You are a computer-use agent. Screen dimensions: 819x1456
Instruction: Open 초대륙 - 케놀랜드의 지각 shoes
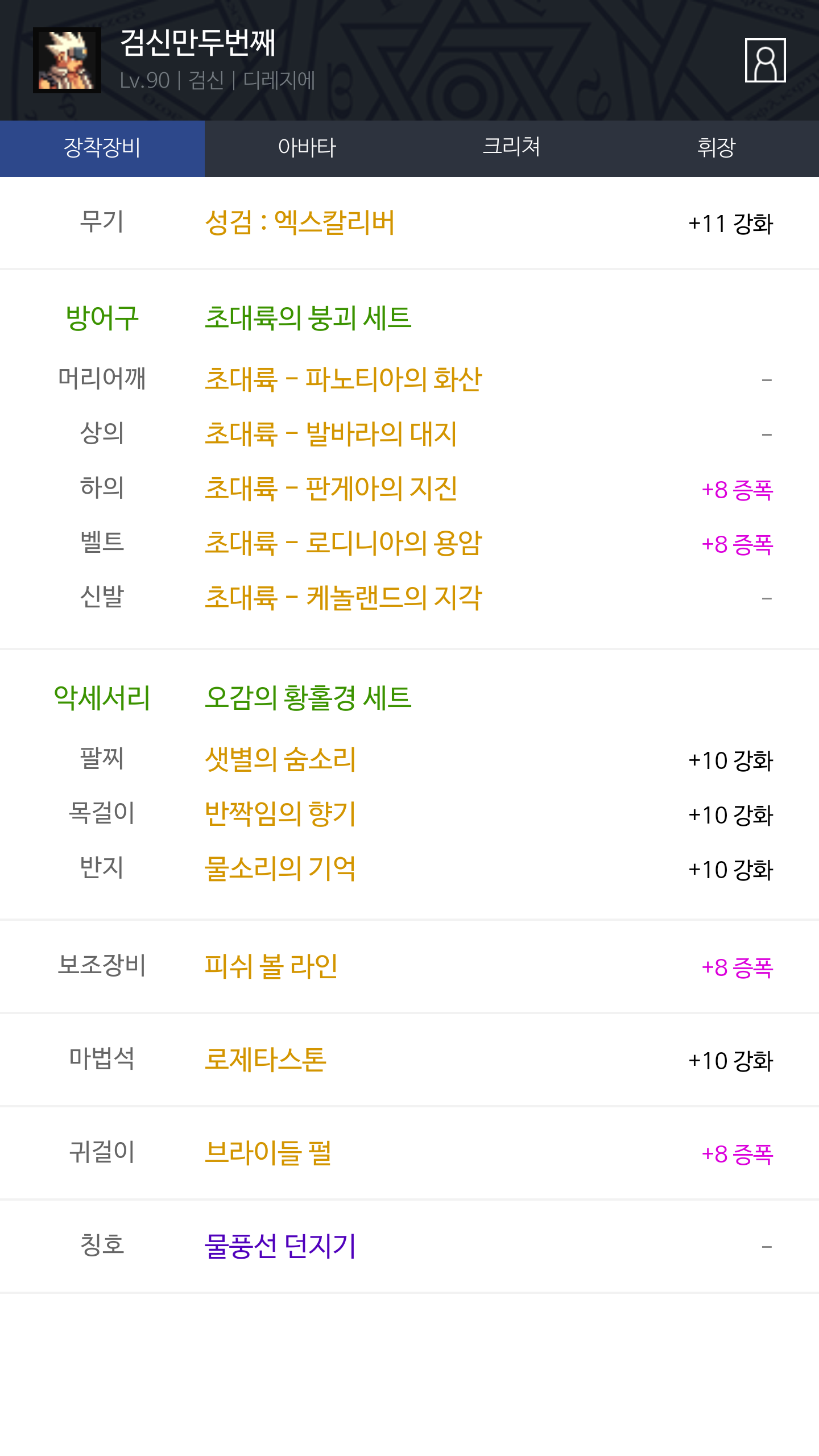[x=343, y=597]
